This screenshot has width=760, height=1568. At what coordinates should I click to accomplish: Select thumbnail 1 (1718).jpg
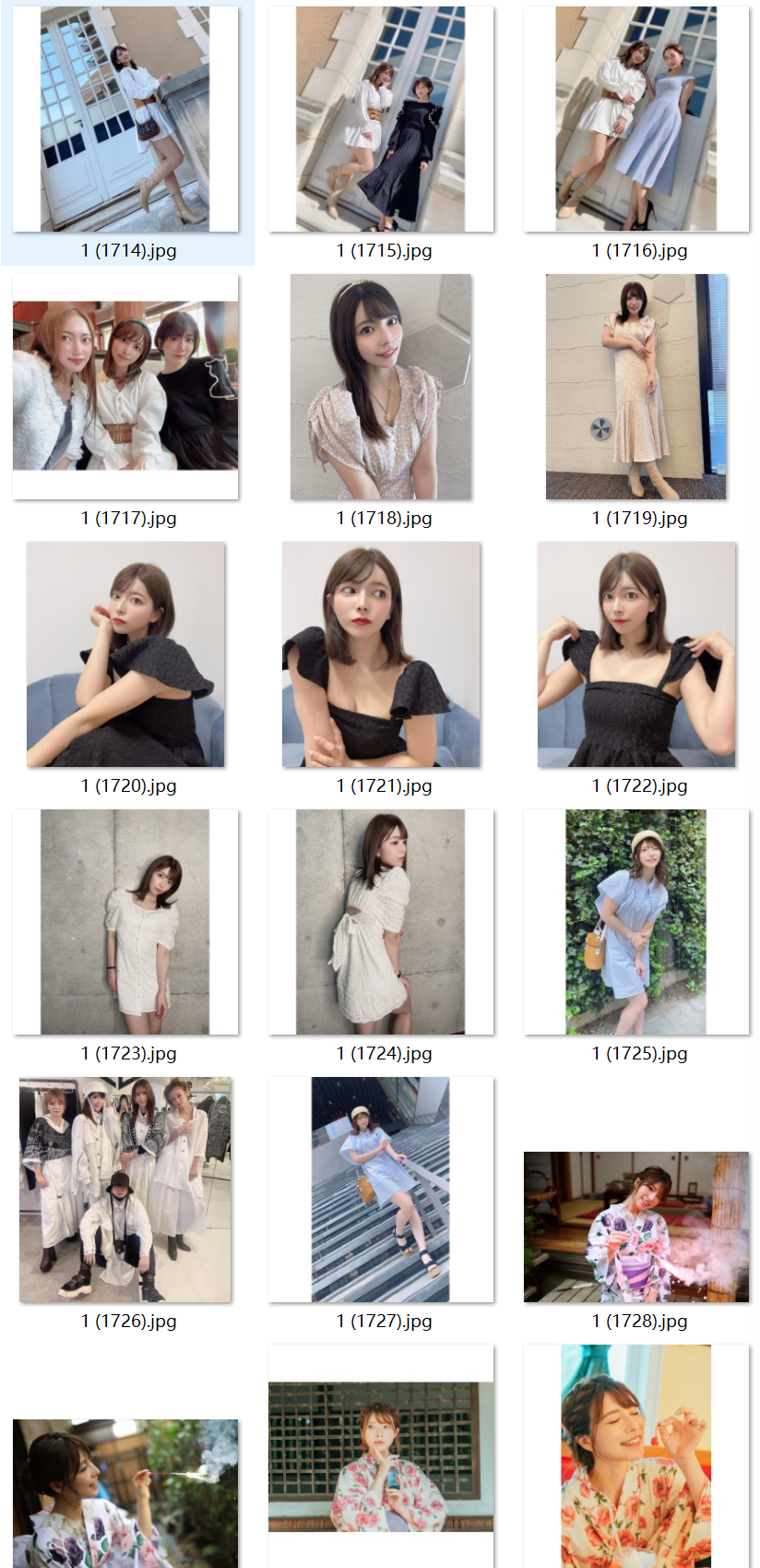pyautogui.click(x=381, y=387)
